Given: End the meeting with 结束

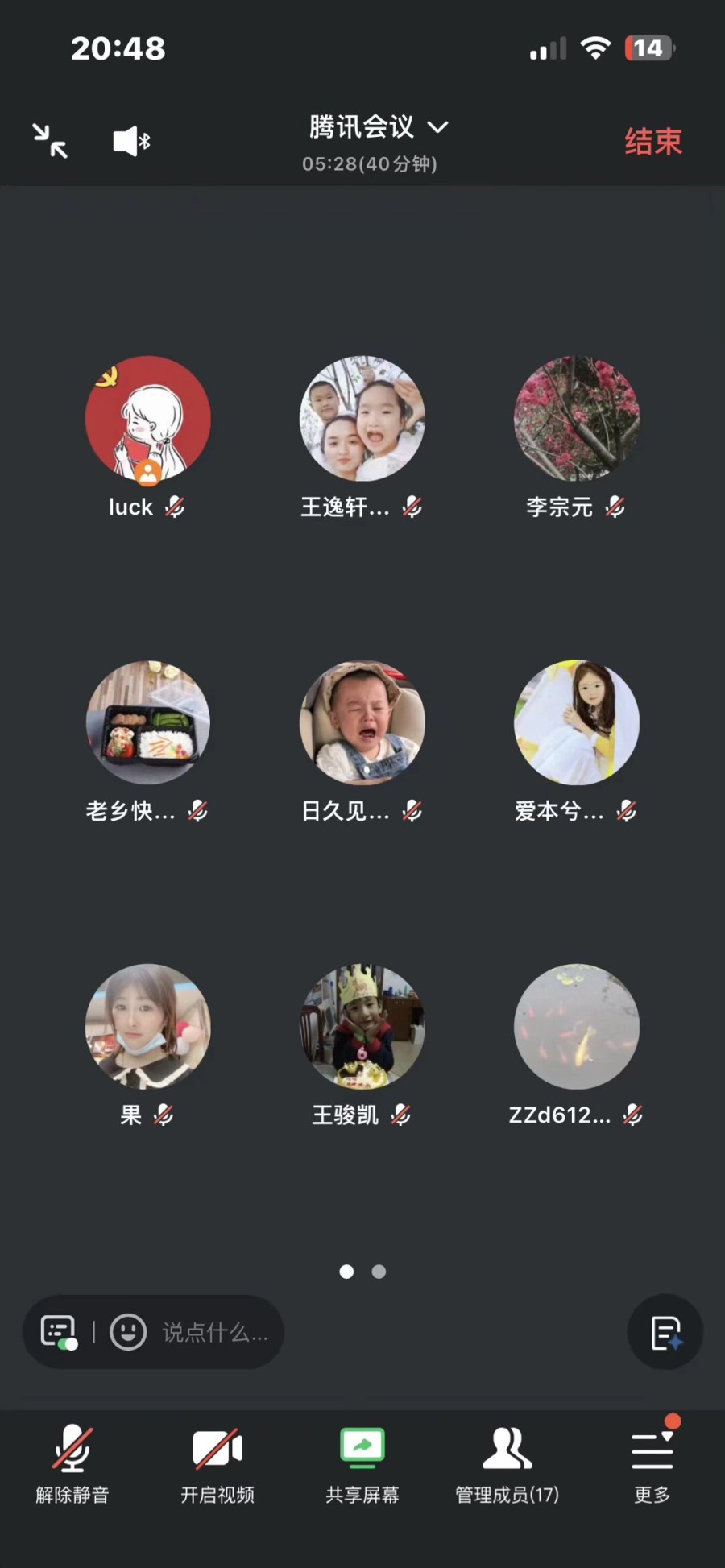Looking at the screenshot, I should click(652, 142).
